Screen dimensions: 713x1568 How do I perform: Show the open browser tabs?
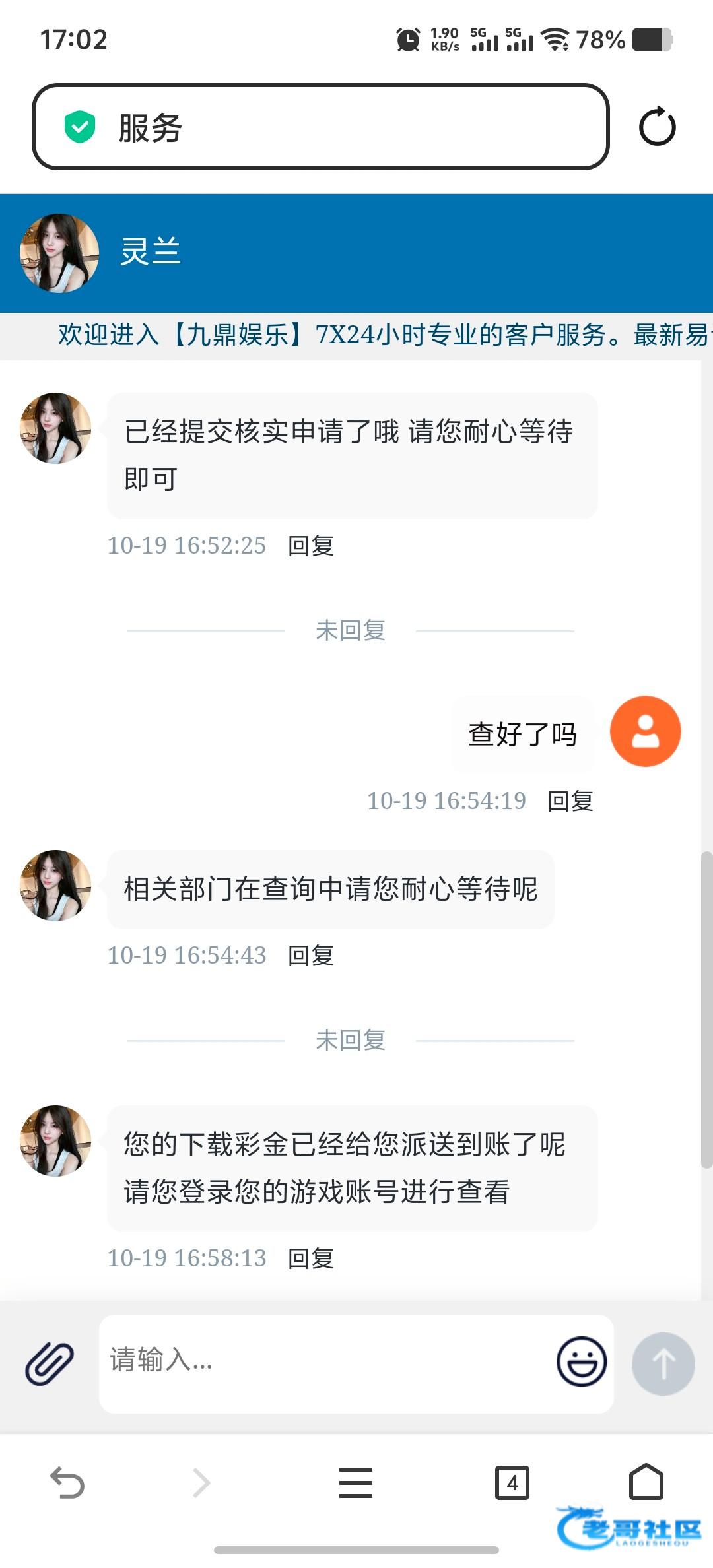[512, 1483]
